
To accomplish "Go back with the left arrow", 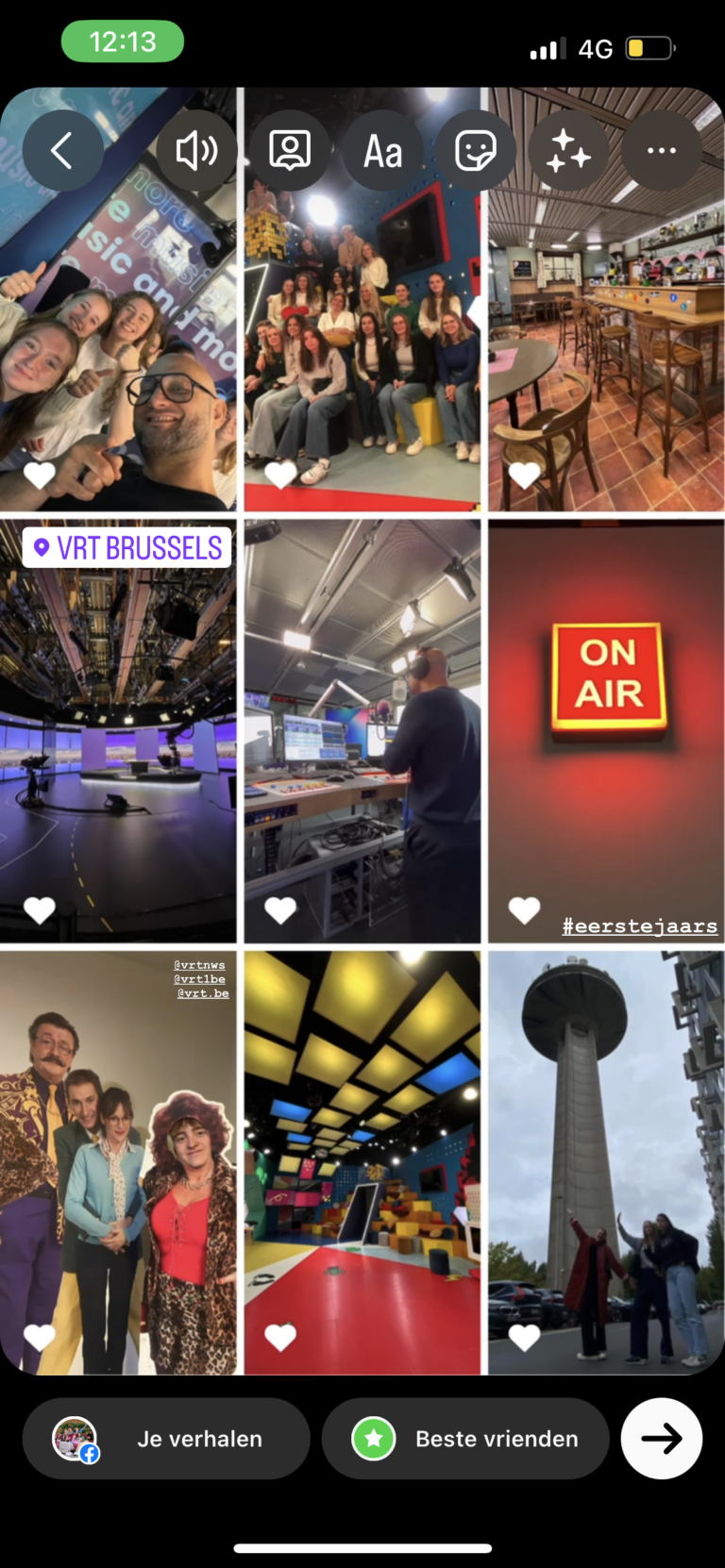I will click(62, 150).
